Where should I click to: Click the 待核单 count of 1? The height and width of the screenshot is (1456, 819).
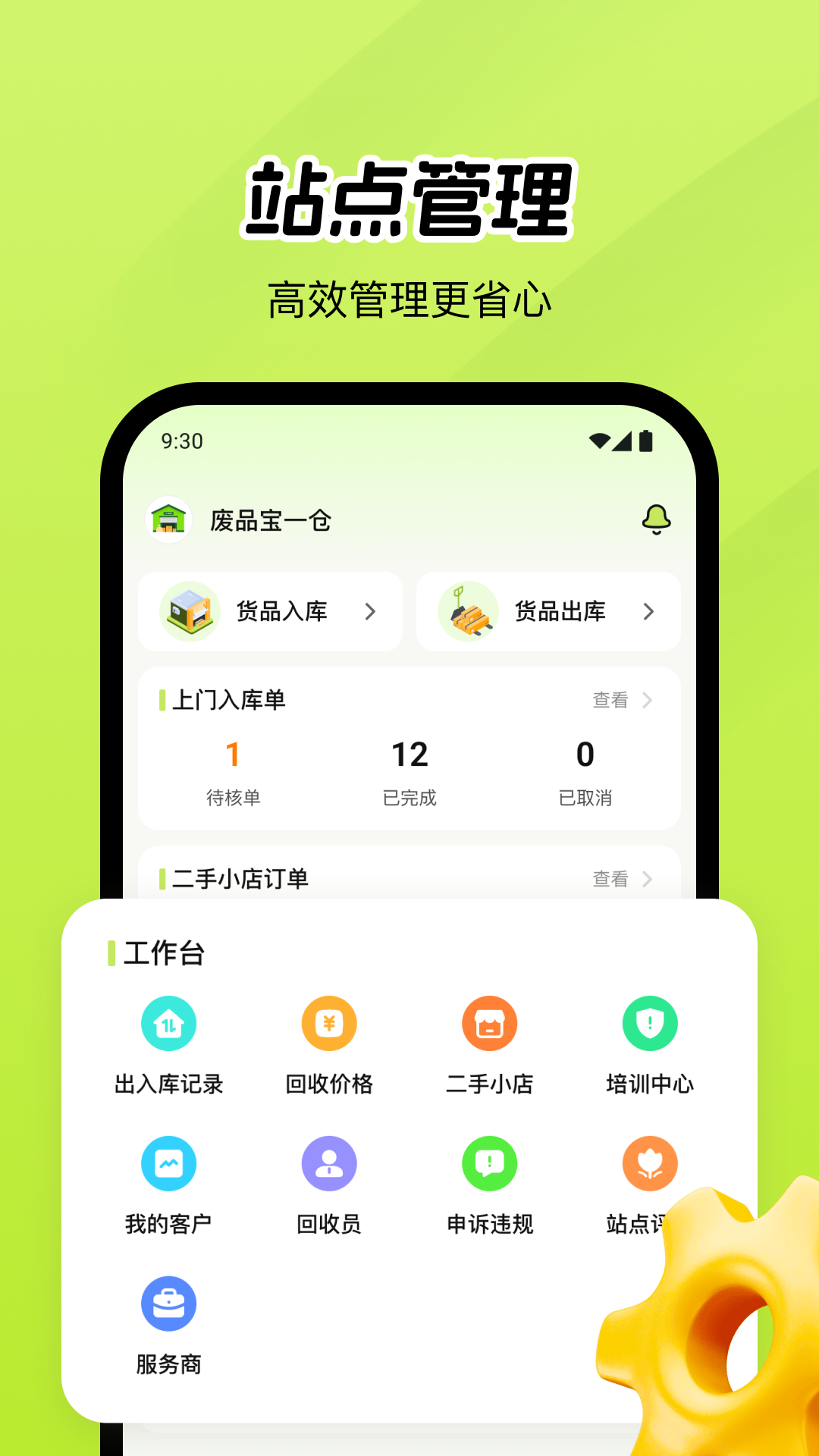(231, 756)
